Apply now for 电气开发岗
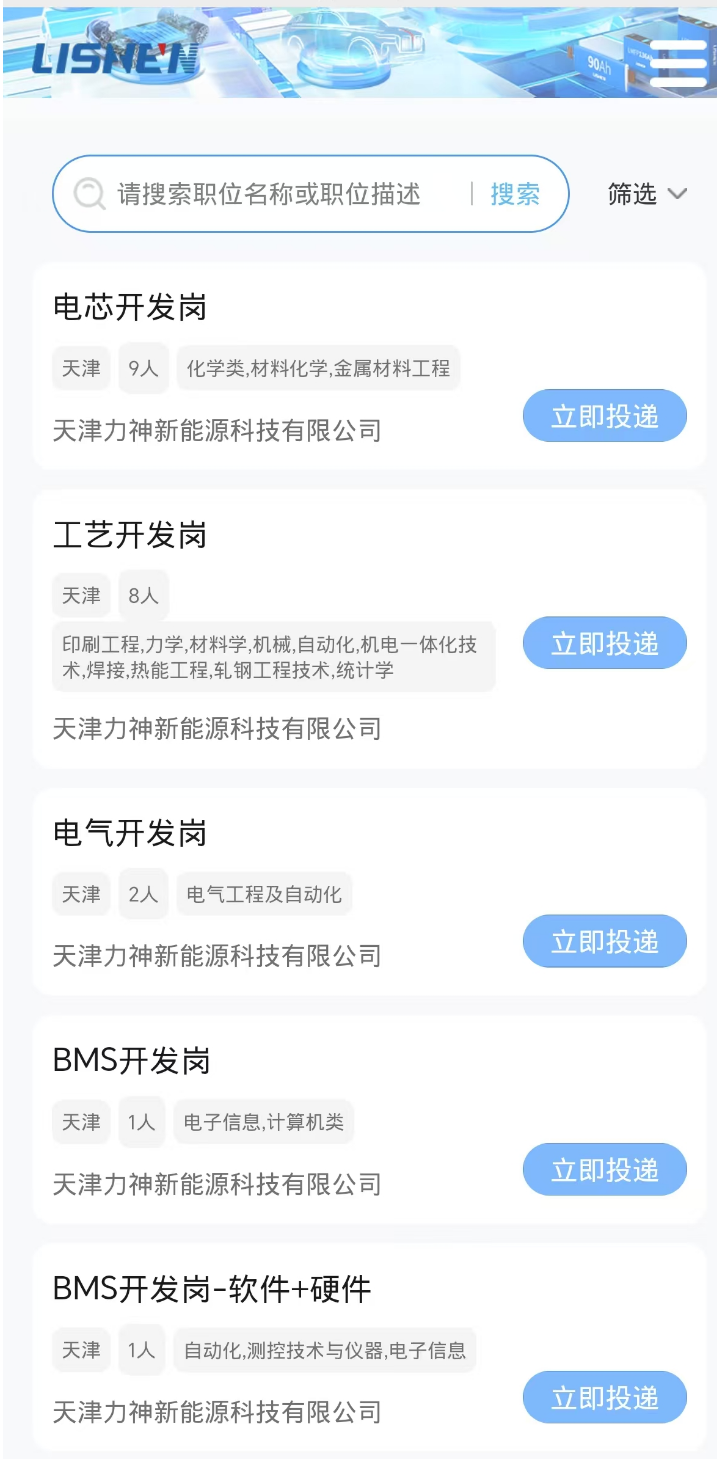 604,941
